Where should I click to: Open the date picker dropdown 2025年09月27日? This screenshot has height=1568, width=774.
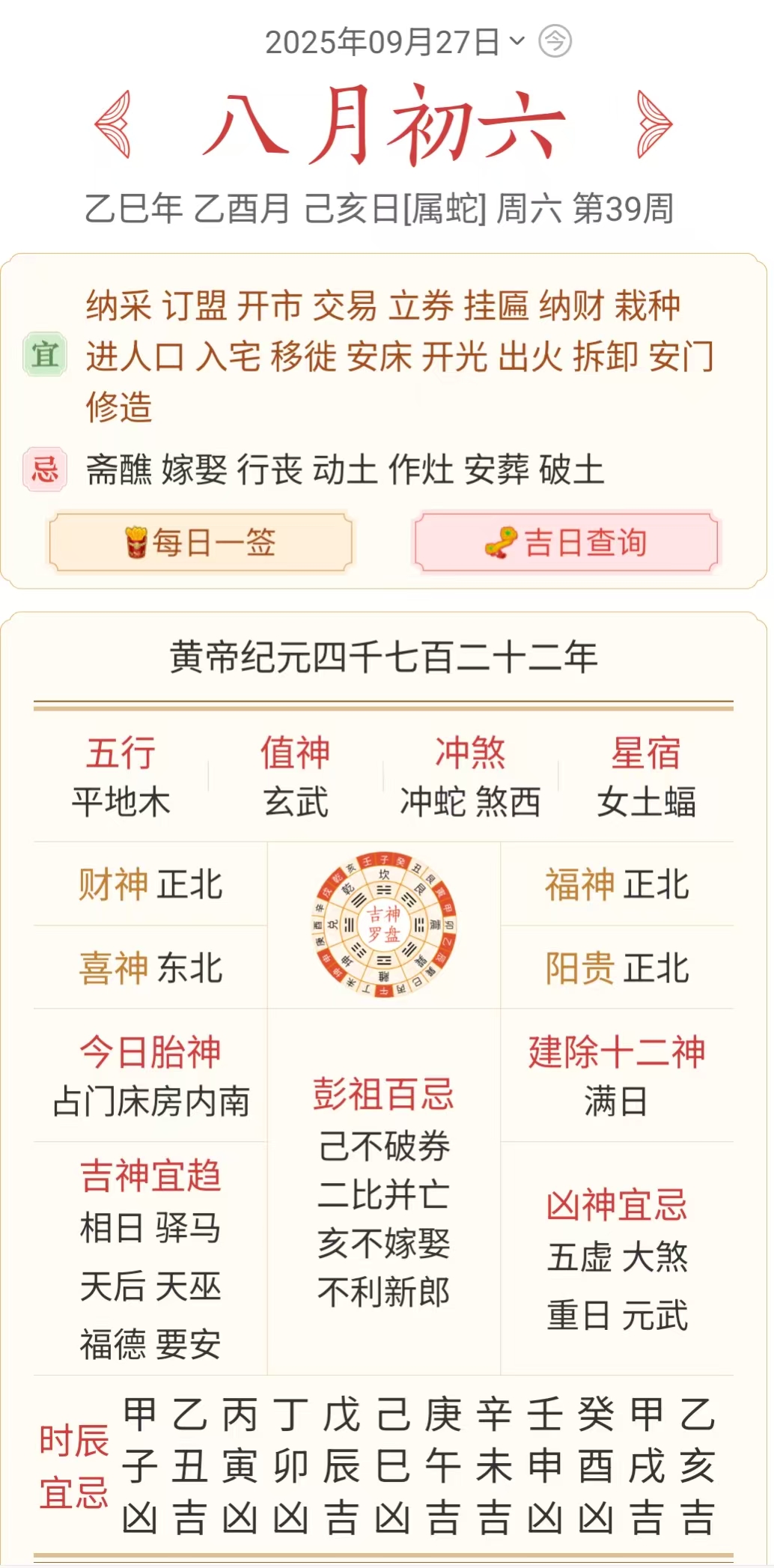point(394,42)
